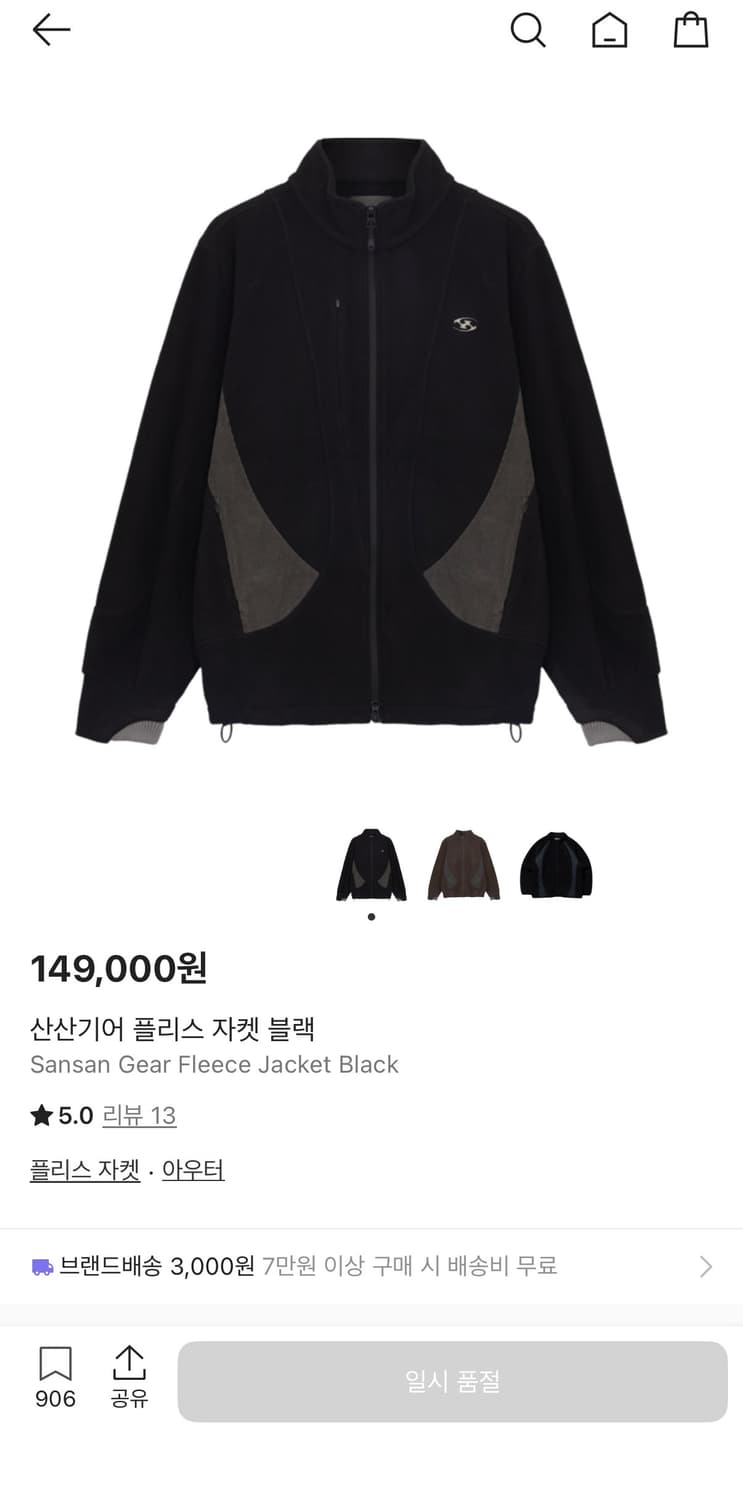The height and width of the screenshot is (1500, 743).
Task: Go to the home screen
Action: [x=609, y=30]
